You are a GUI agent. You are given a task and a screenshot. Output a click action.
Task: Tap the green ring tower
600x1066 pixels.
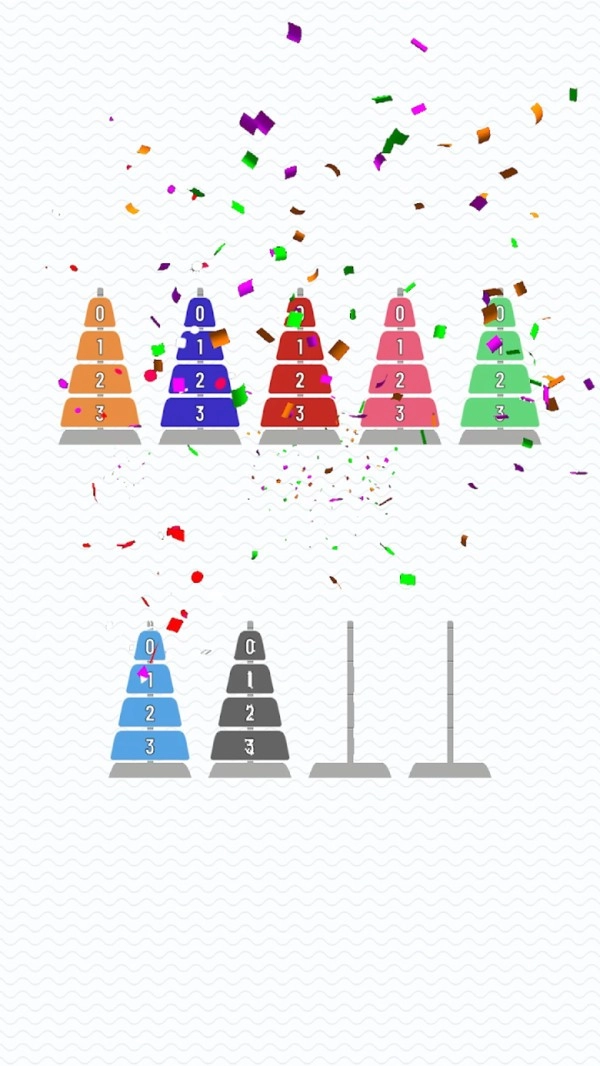(x=500, y=365)
